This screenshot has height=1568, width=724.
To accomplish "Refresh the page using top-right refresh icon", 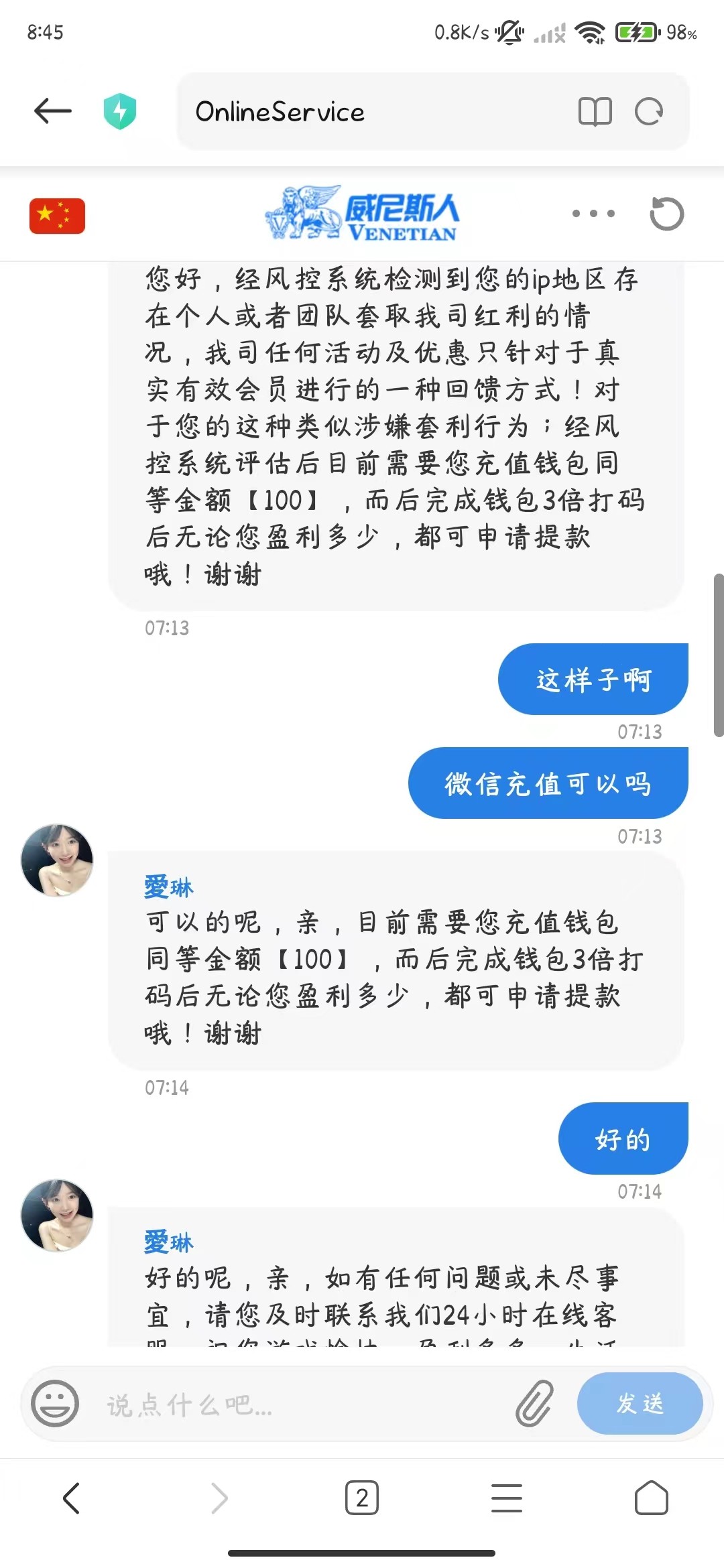I will [648, 112].
